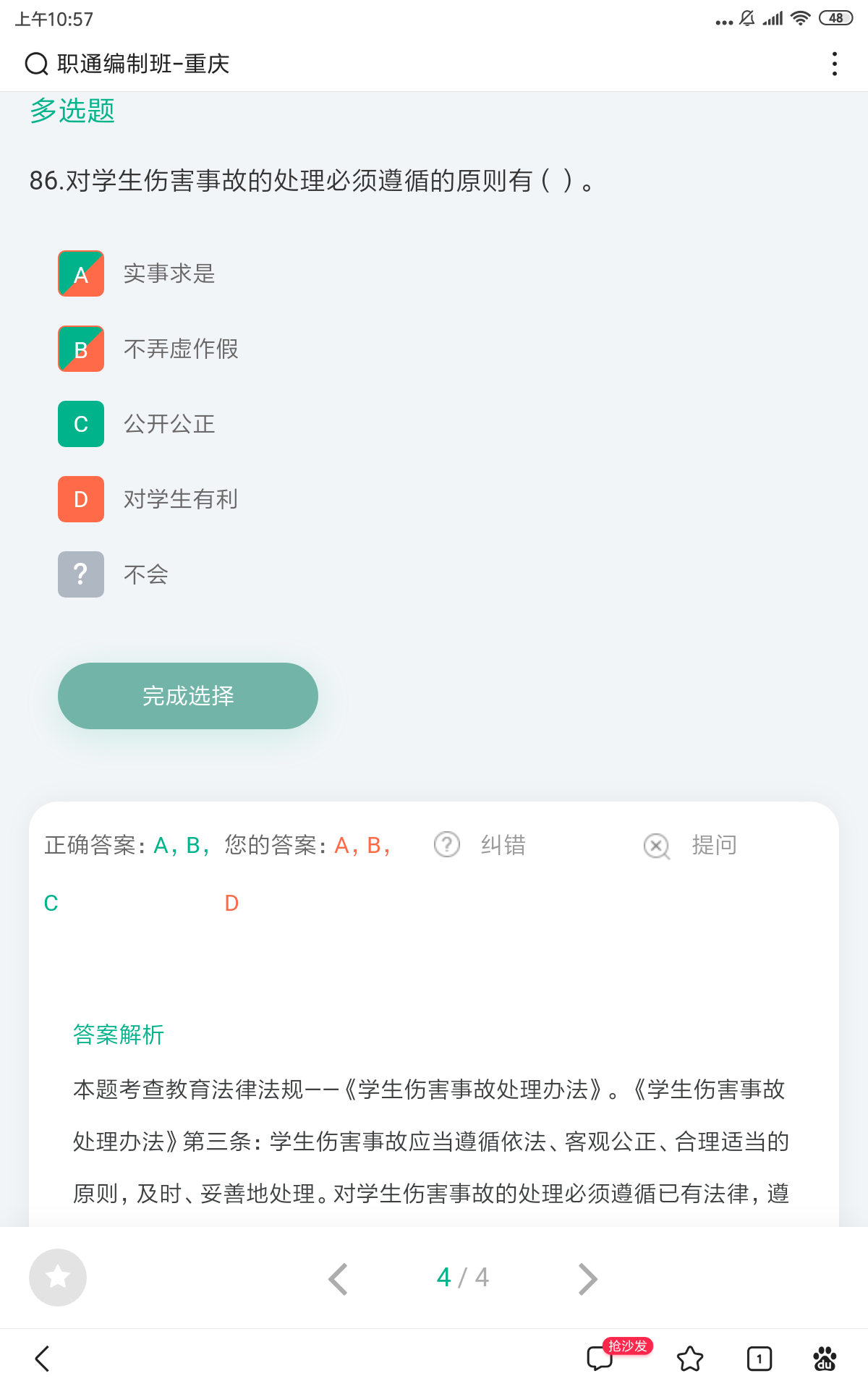Ask a question via 提问

pyautogui.click(x=691, y=845)
